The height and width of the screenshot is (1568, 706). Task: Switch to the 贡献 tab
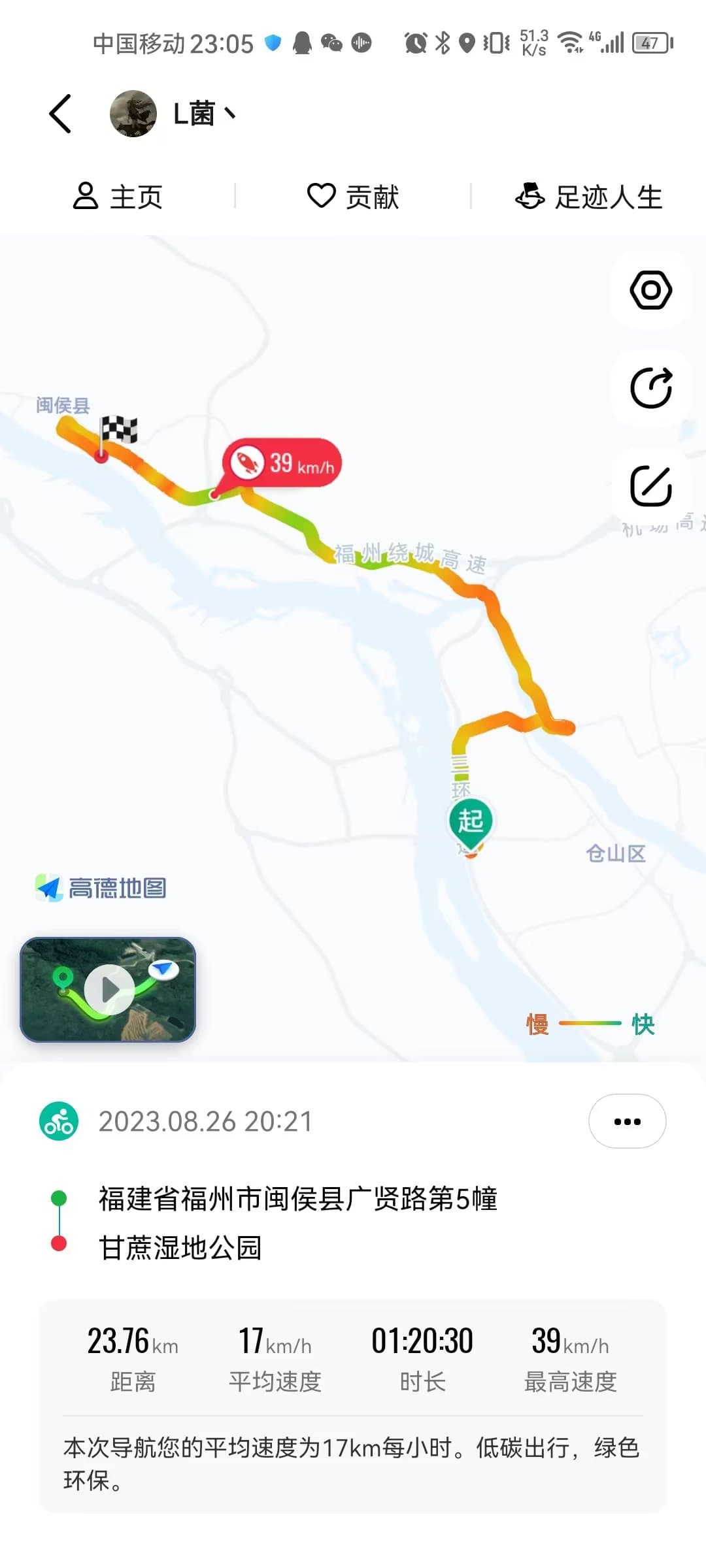coord(353,196)
